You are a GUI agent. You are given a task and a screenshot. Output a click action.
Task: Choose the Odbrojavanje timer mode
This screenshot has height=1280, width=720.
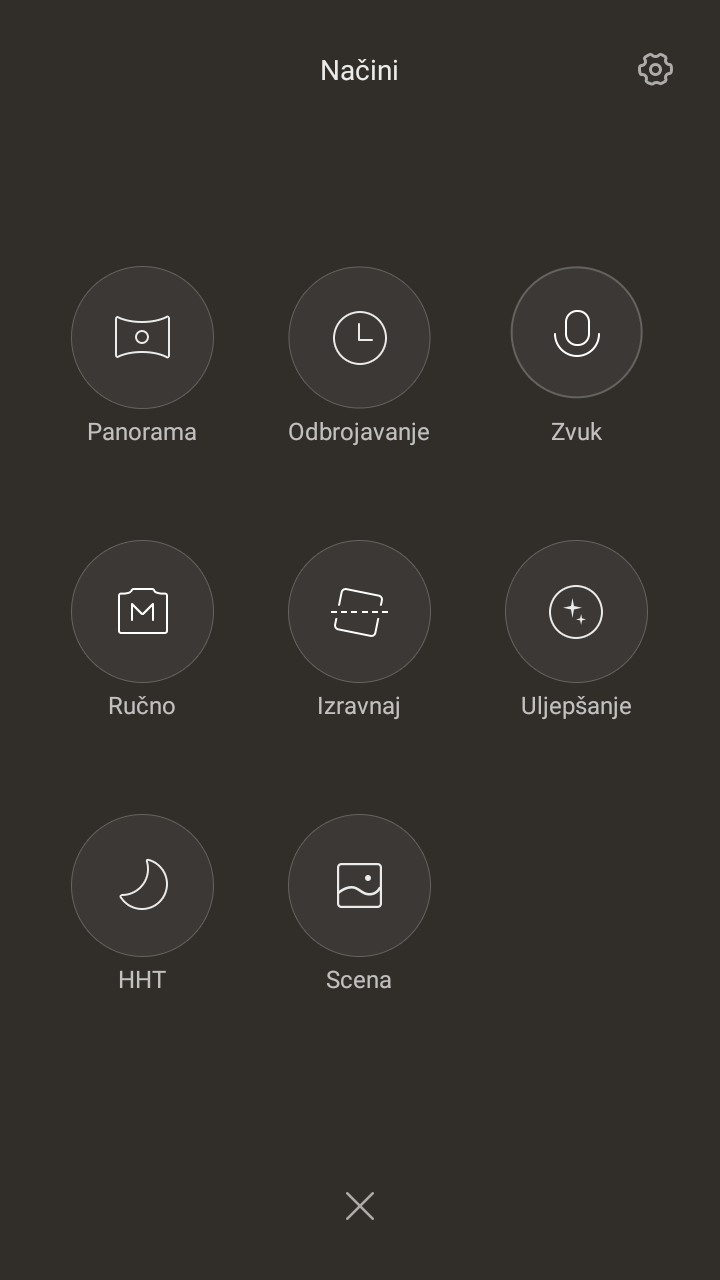[359, 338]
